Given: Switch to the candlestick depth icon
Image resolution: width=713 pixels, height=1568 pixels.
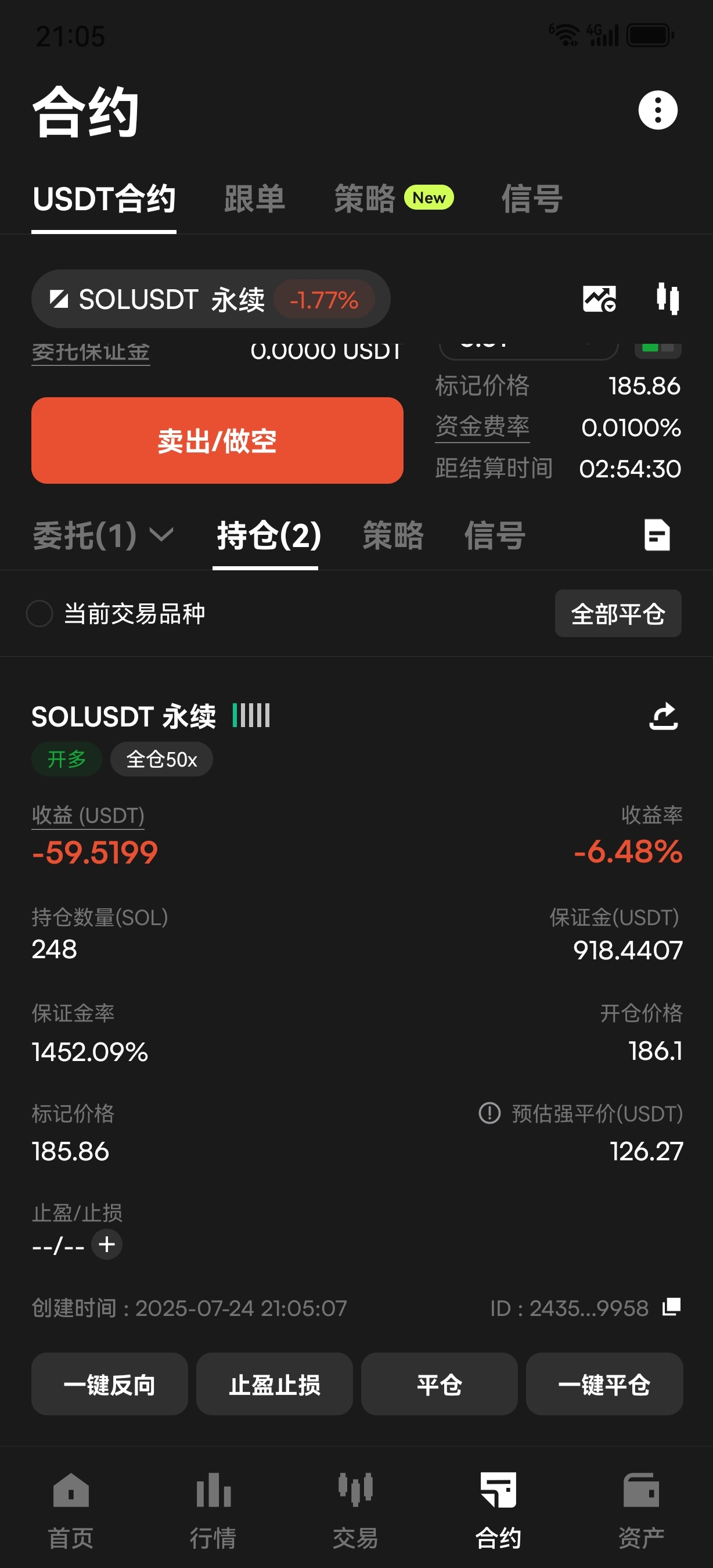Looking at the screenshot, I should pos(667,299).
